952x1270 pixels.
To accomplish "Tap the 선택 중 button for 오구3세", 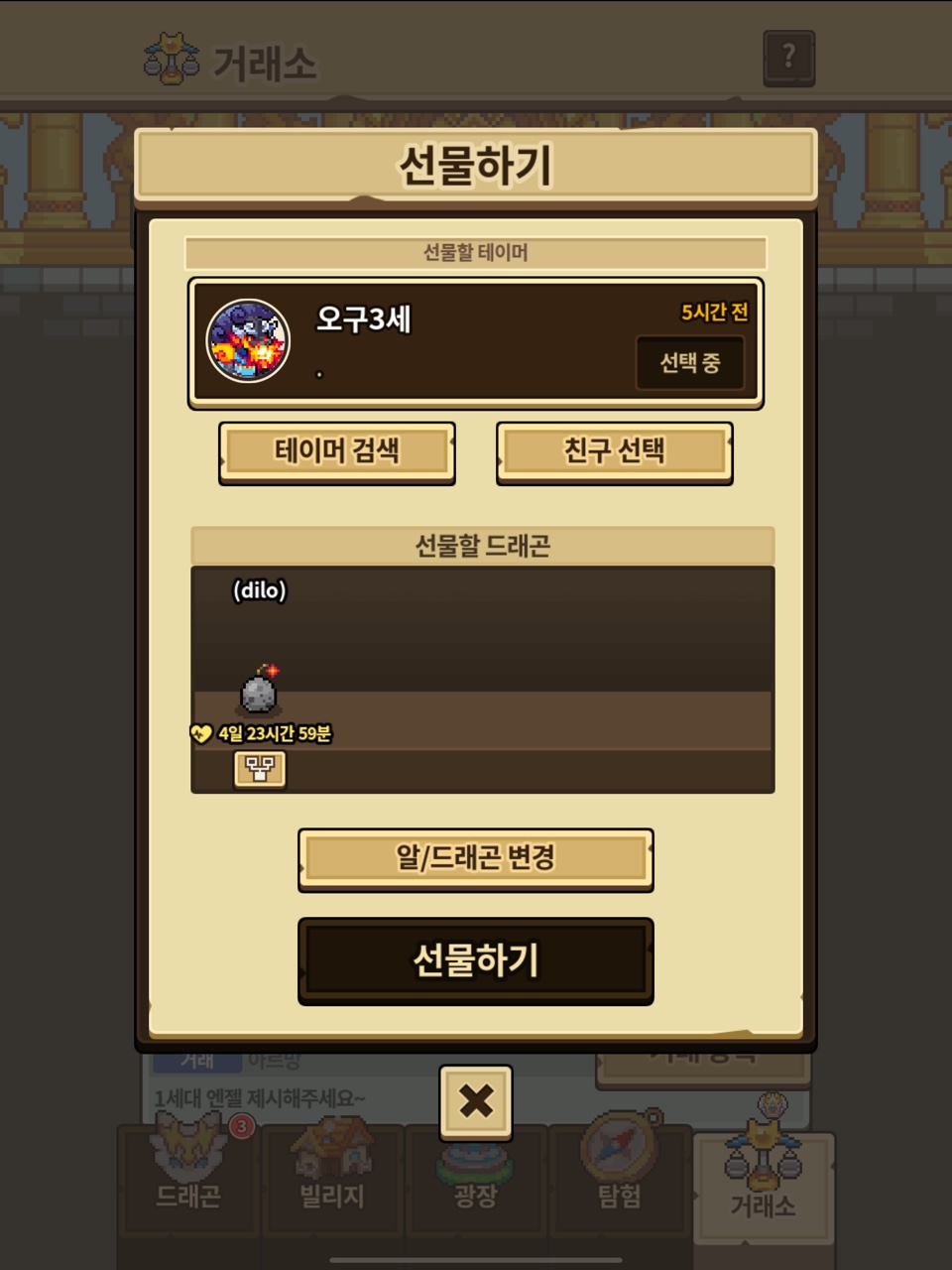I will coord(690,363).
